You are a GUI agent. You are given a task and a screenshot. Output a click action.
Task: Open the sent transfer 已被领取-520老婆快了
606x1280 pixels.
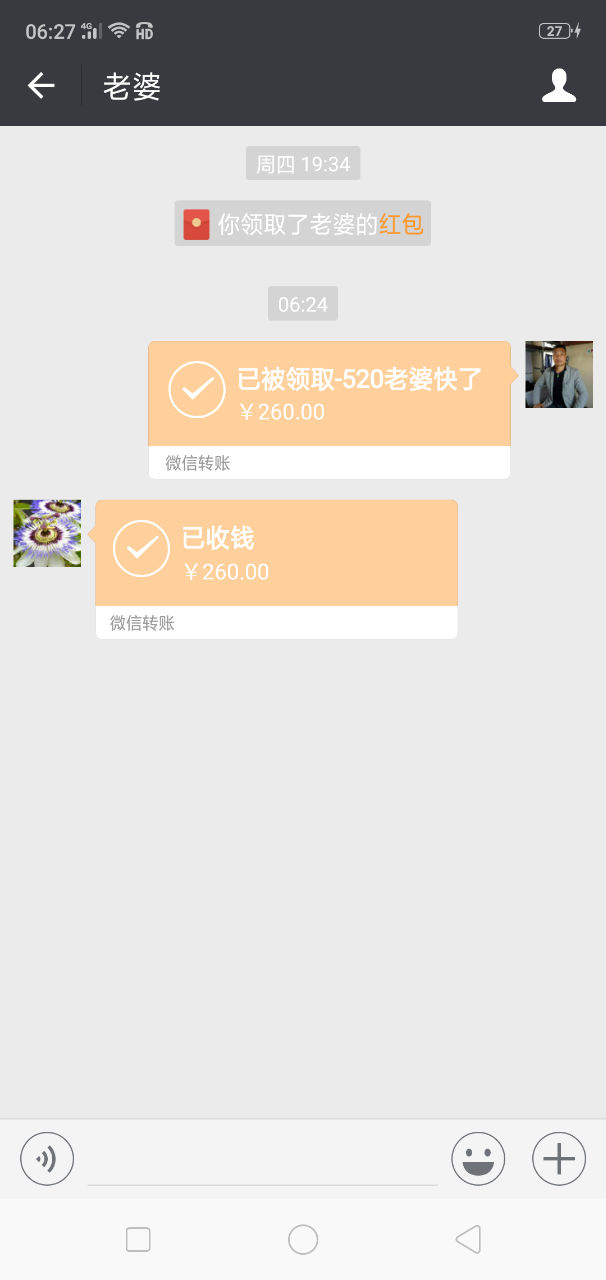coord(329,395)
